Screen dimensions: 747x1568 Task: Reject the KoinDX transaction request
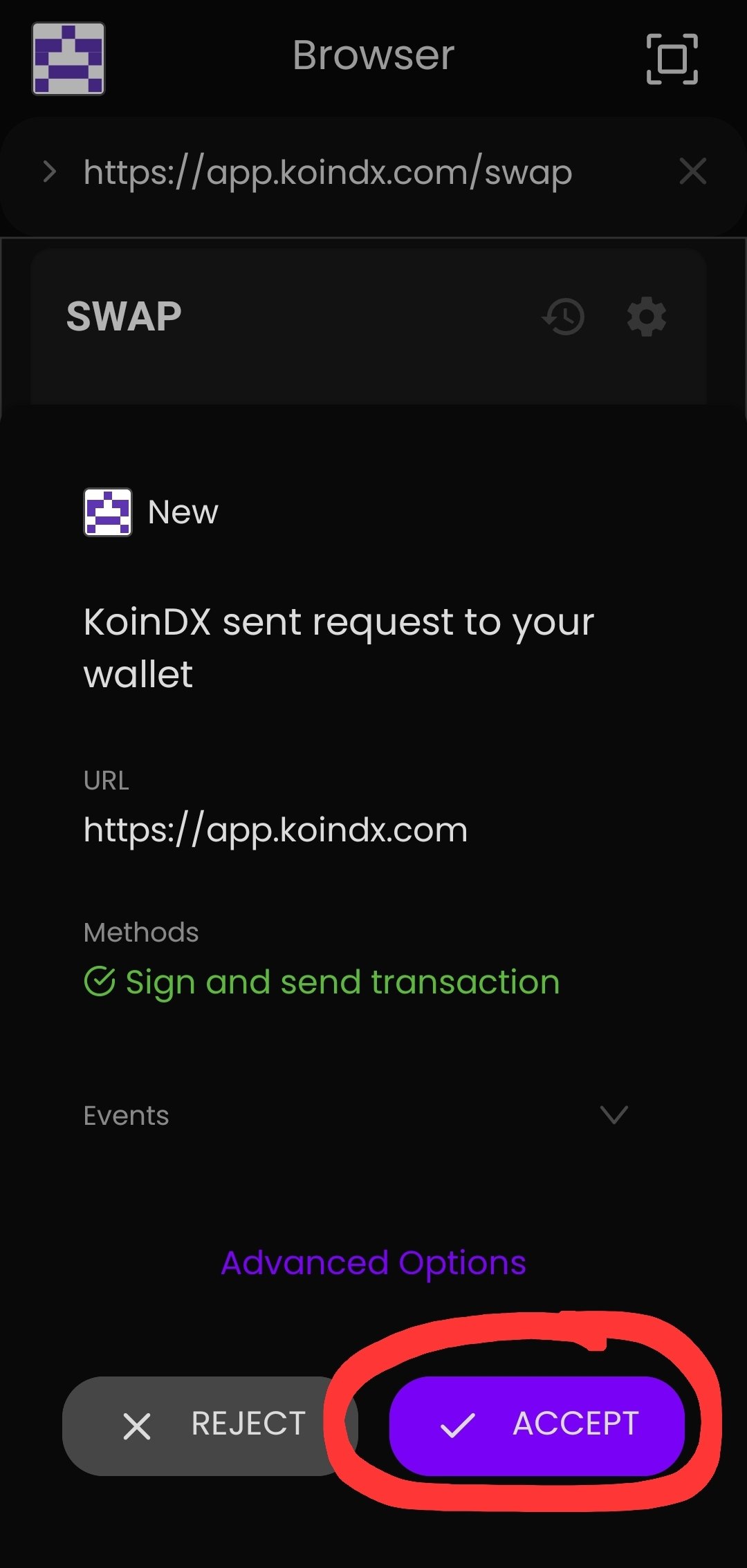(210, 1426)
